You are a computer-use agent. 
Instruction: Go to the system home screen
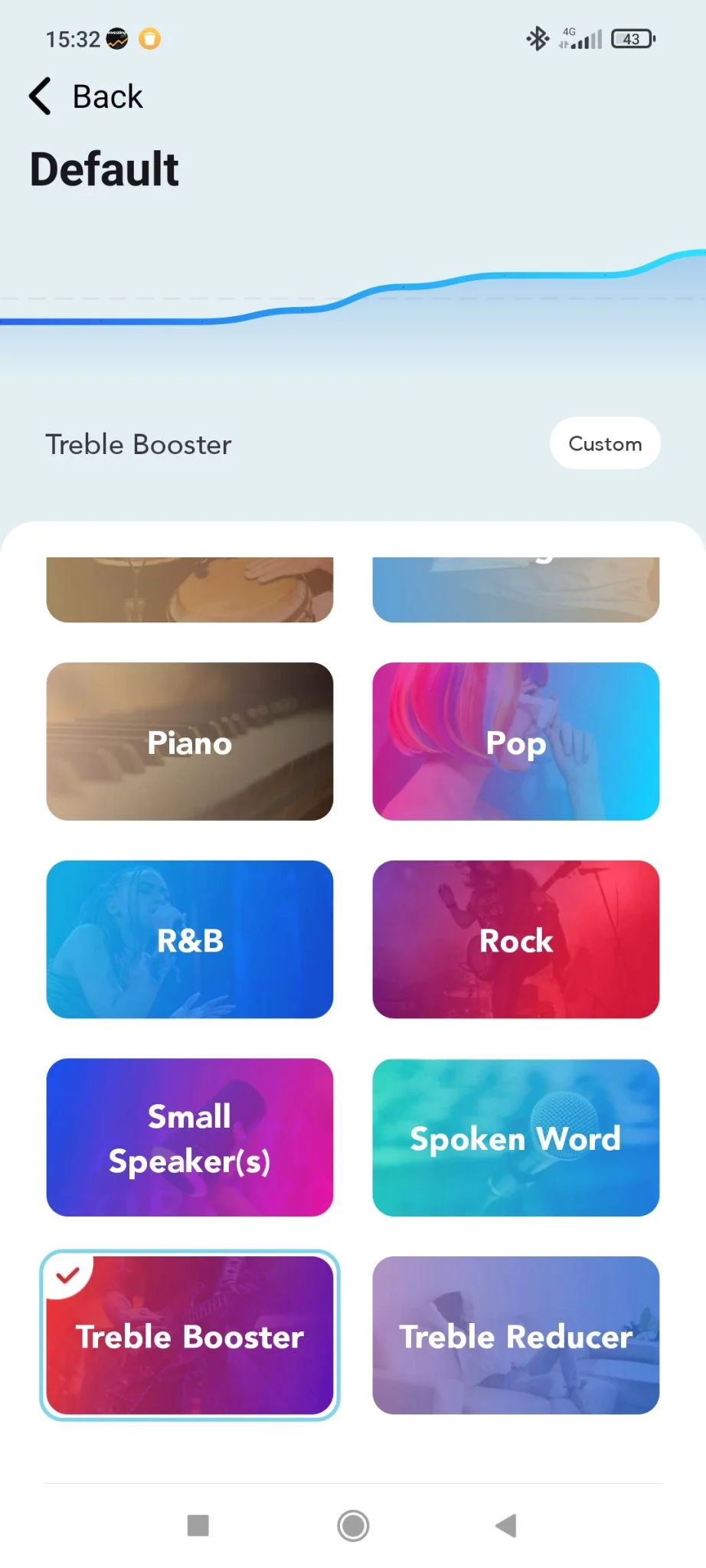[353, 1525]
